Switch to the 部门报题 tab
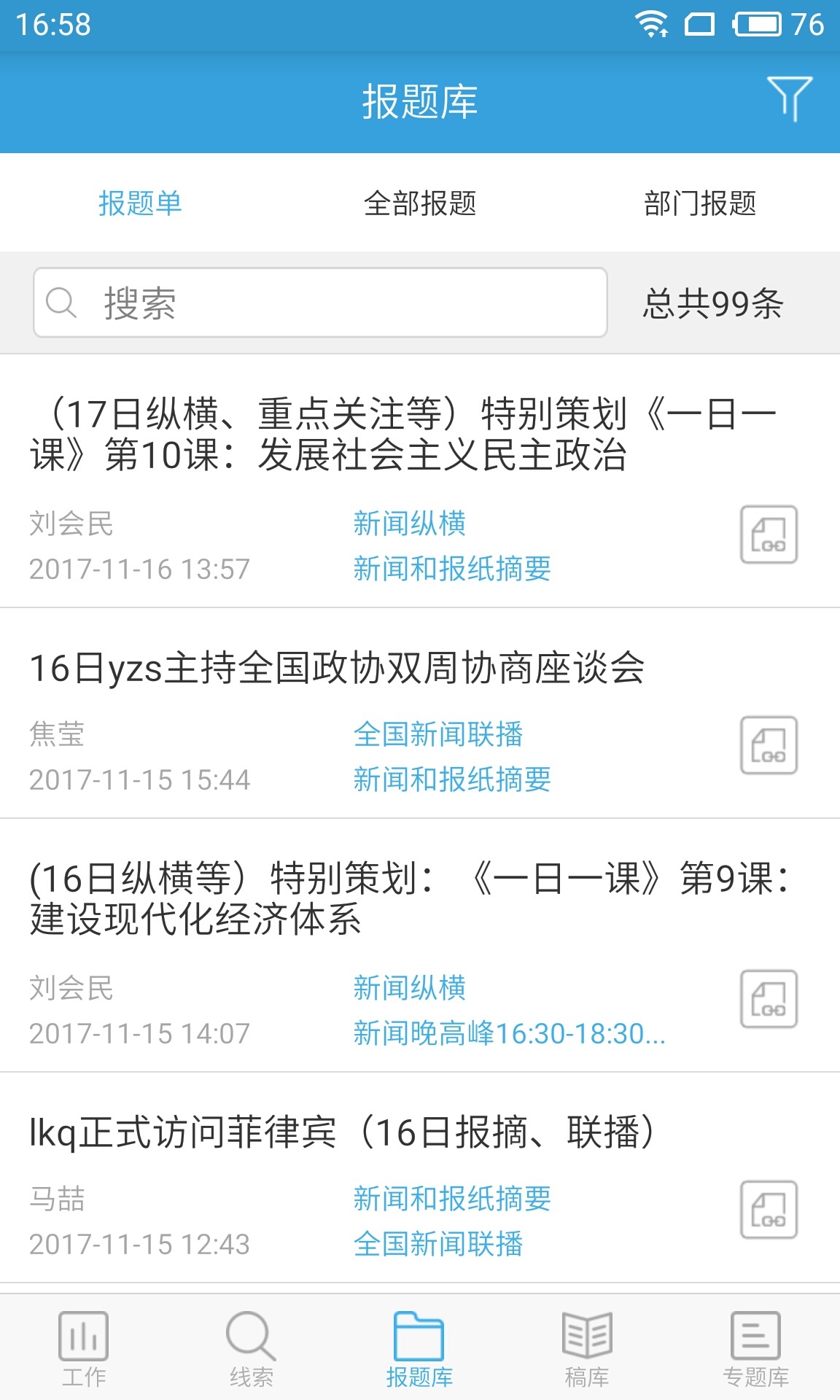 (x=699, y=203)
